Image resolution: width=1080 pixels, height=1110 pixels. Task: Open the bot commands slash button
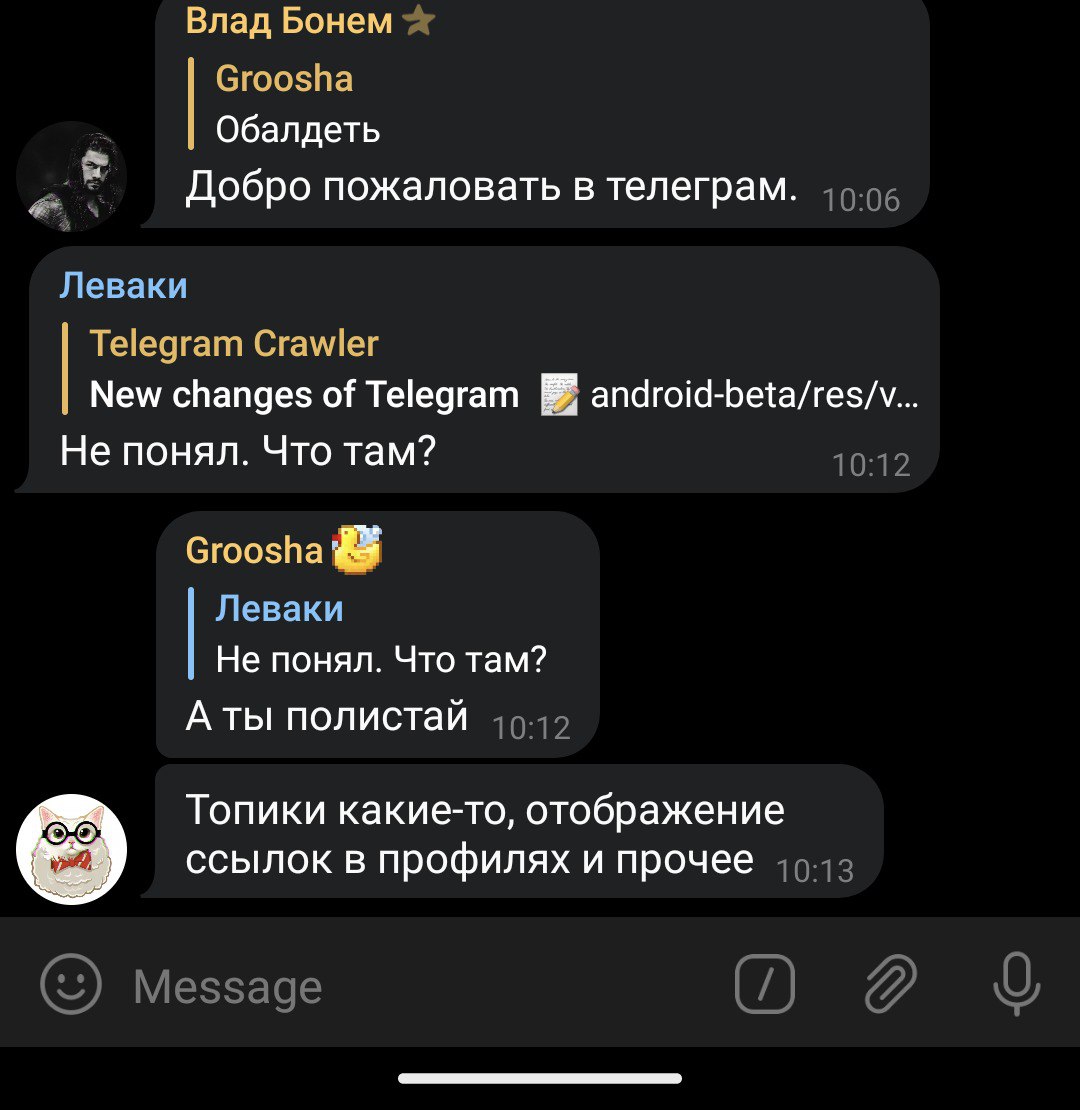(x=765, y=985)
